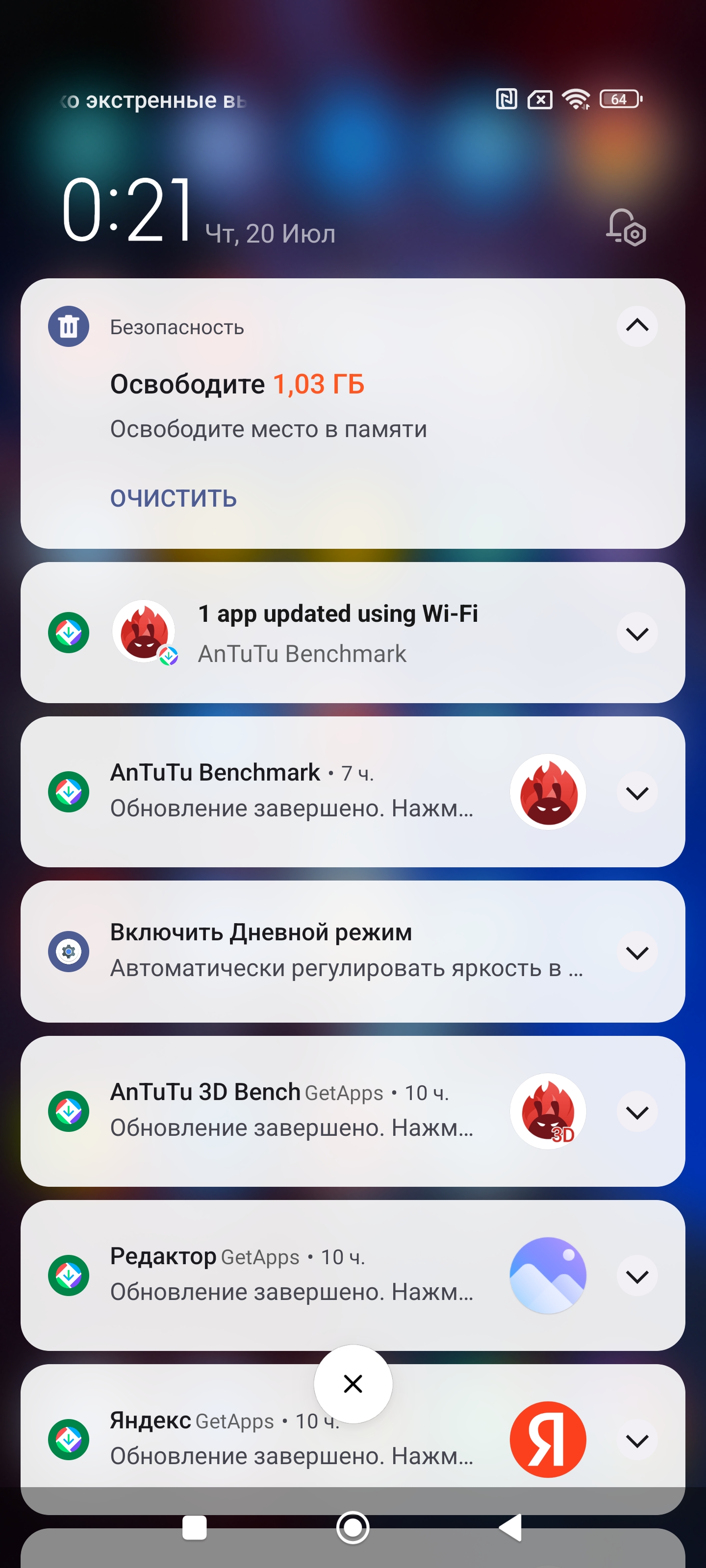This screenshot has height=1568, width=706.
Task: Open the AnTuTu Benchmark 'Обновление завершено' notification
Action: pos(291,791)
